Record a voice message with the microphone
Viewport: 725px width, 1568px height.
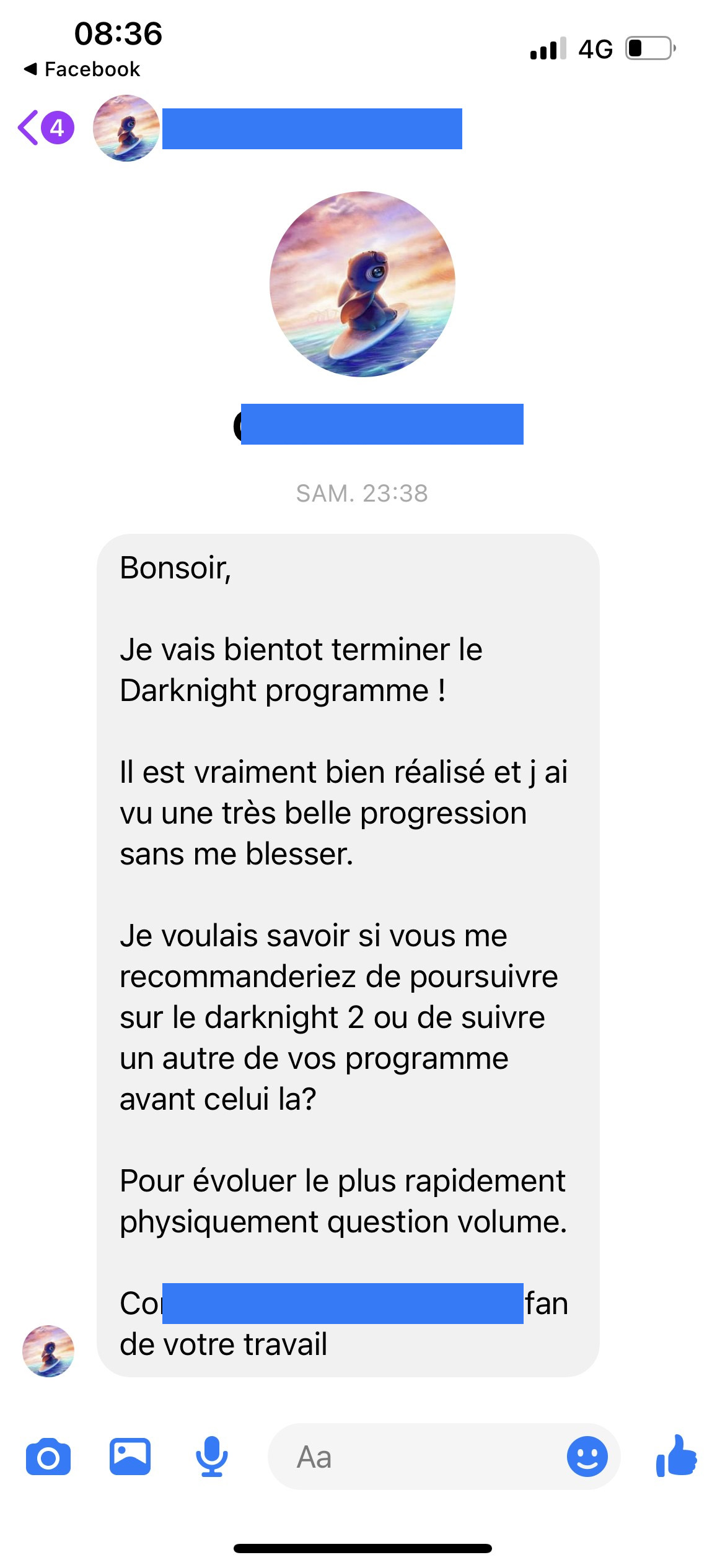[212, 1457]
